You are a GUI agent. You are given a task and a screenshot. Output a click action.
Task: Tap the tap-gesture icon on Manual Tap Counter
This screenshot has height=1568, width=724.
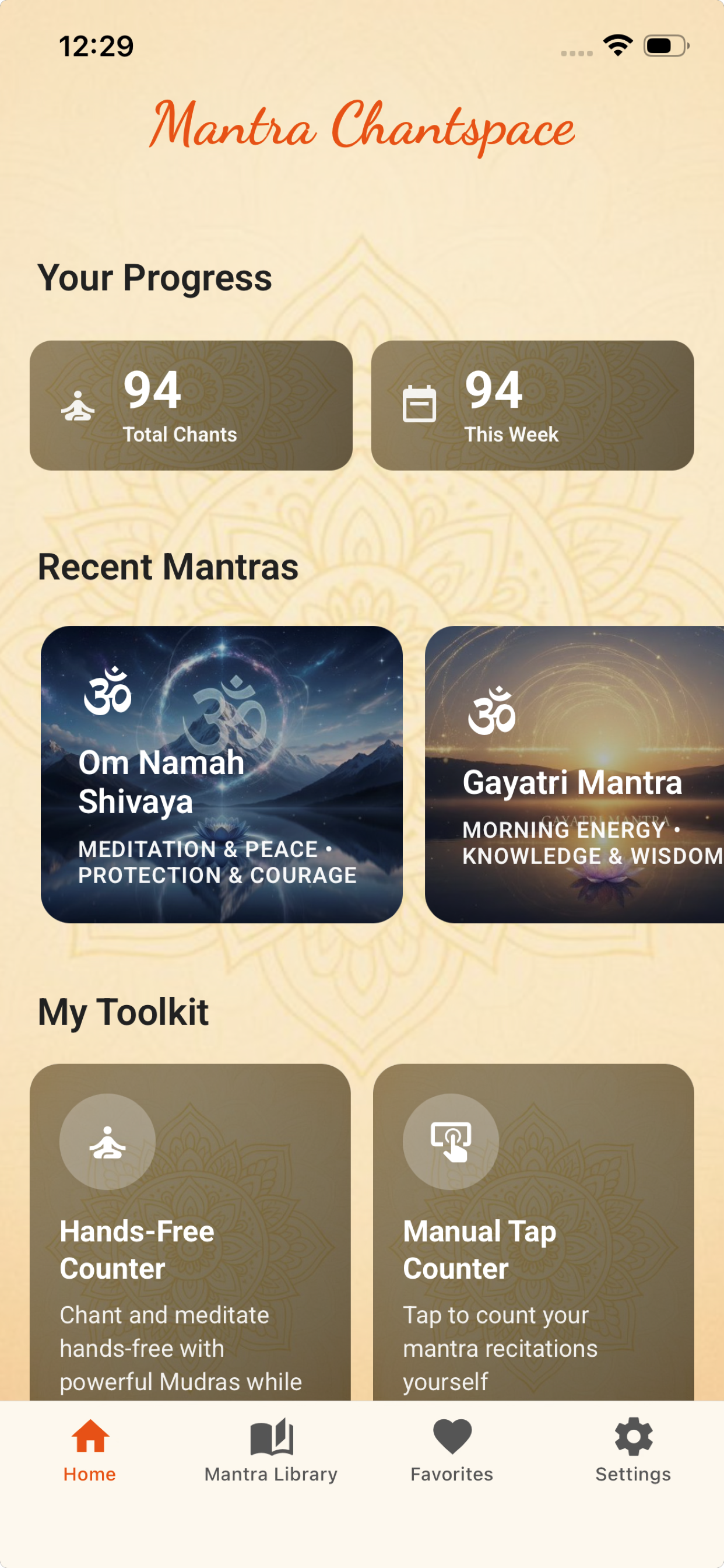(452, 1142)
